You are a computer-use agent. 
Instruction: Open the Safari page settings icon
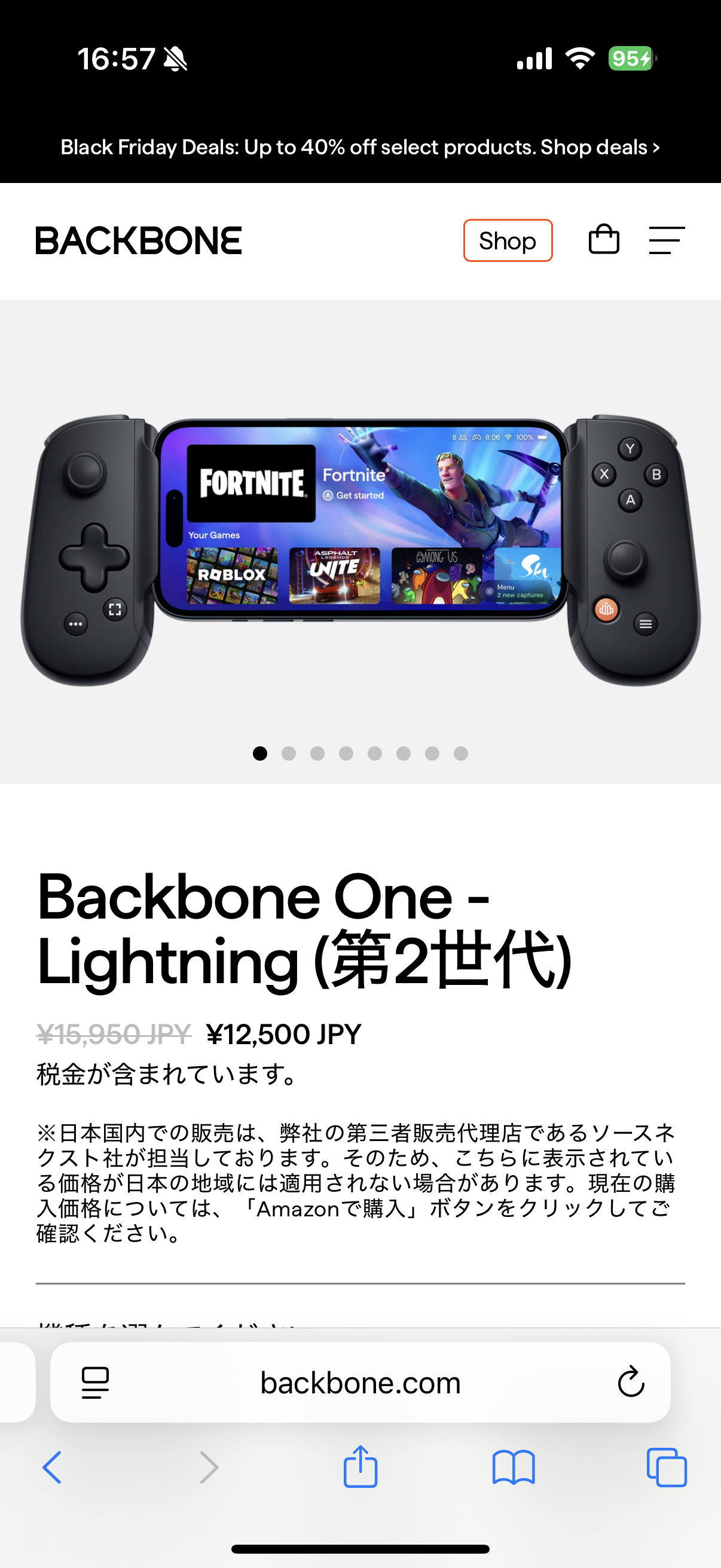(x=96, y=1383)
